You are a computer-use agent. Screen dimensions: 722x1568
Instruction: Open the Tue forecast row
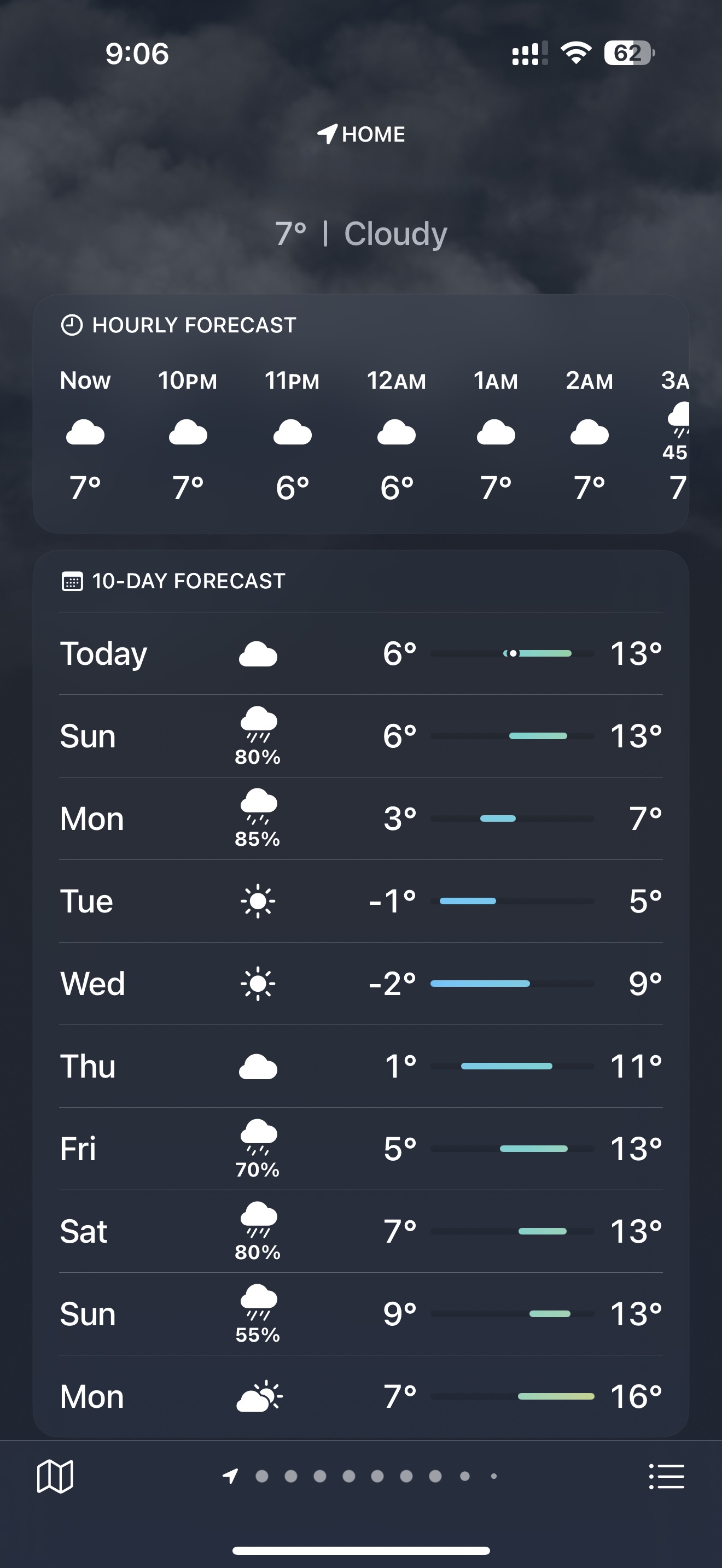click(361, 901)
